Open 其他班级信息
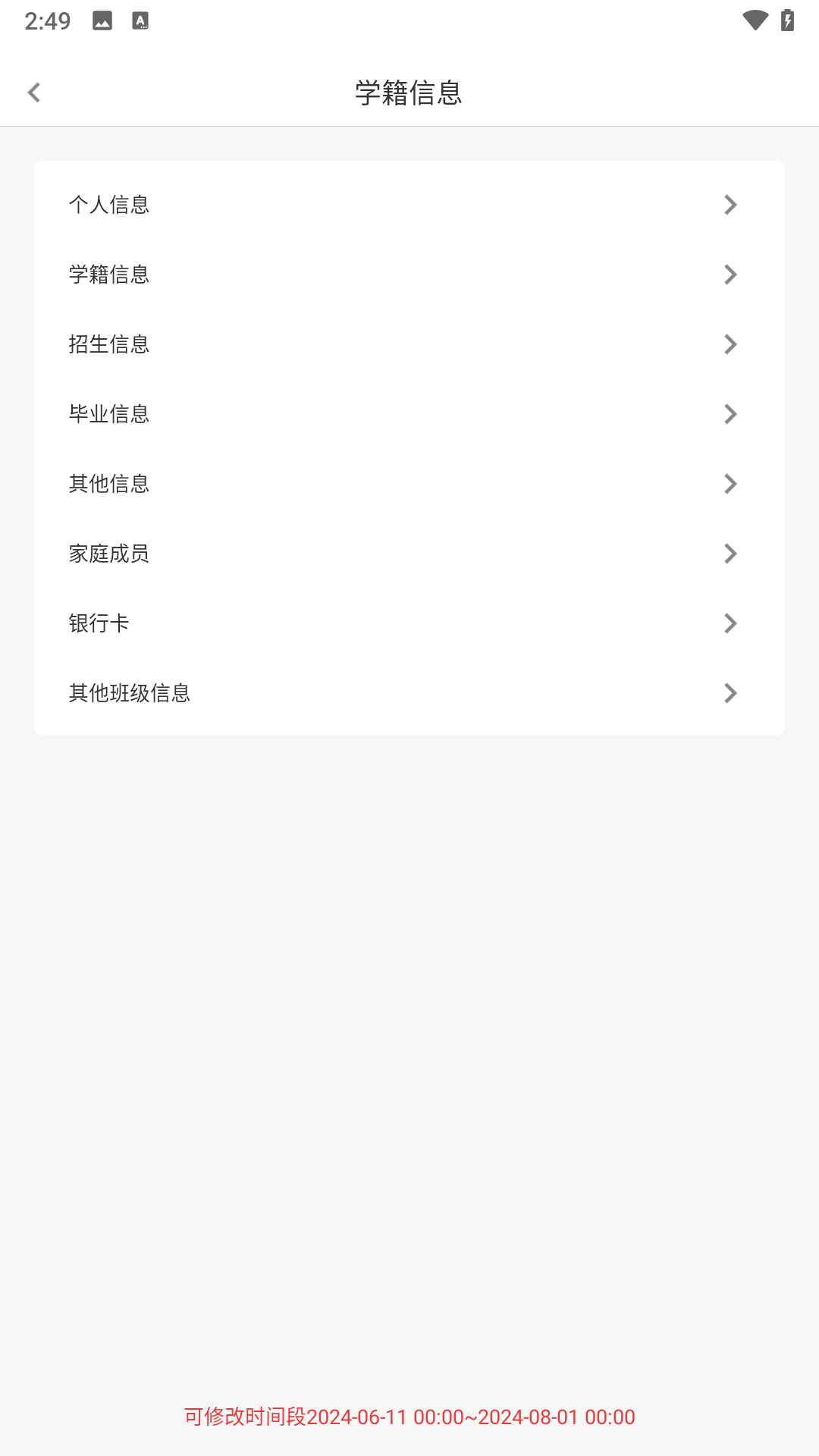This screenshot has width=819, height=1456. [409, 693]
